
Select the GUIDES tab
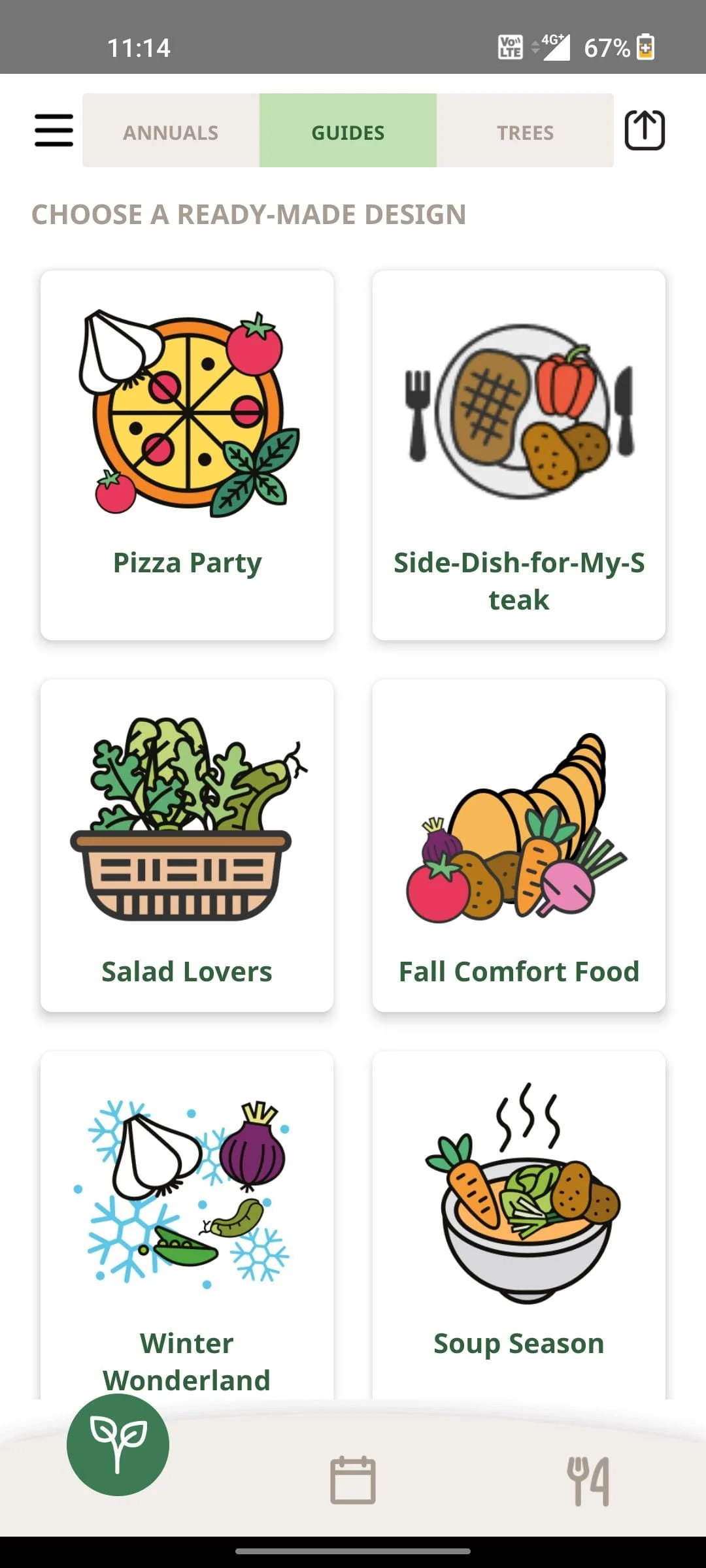tap(348, 132)
